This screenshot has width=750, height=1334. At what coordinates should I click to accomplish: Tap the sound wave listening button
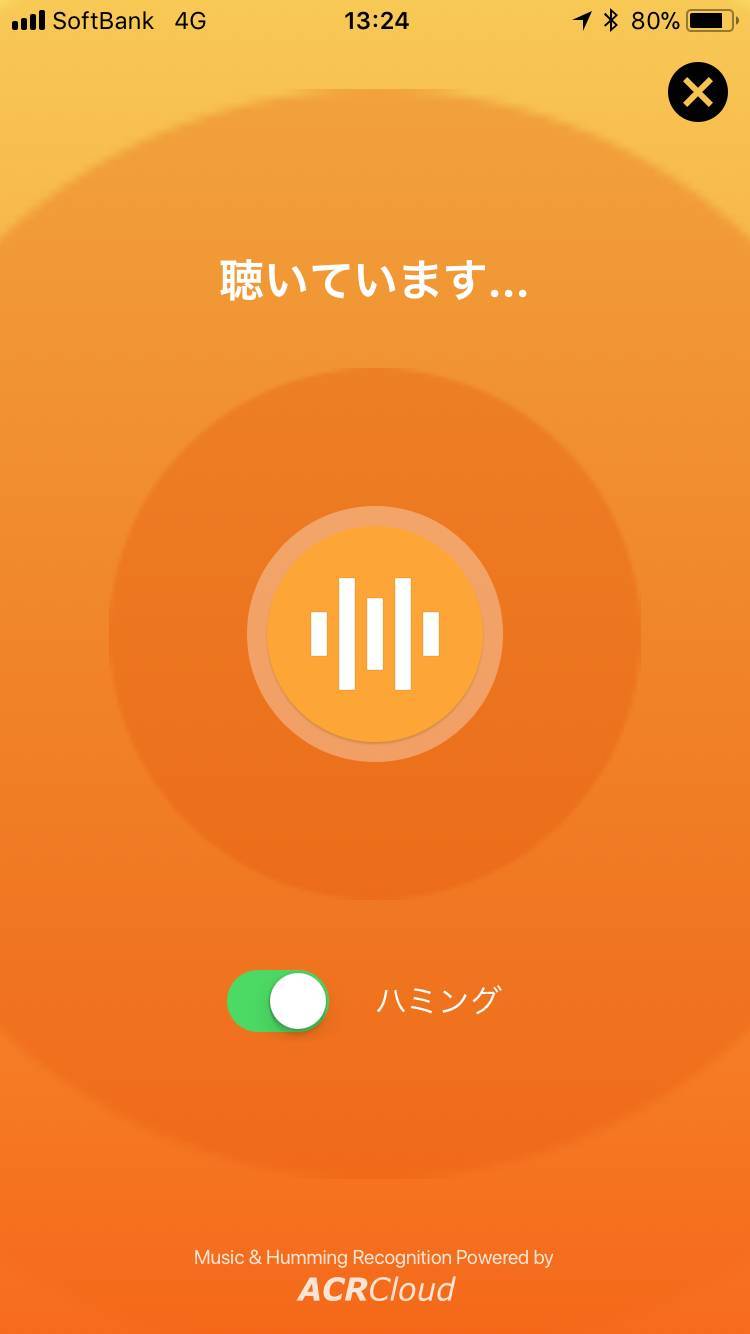375,634
